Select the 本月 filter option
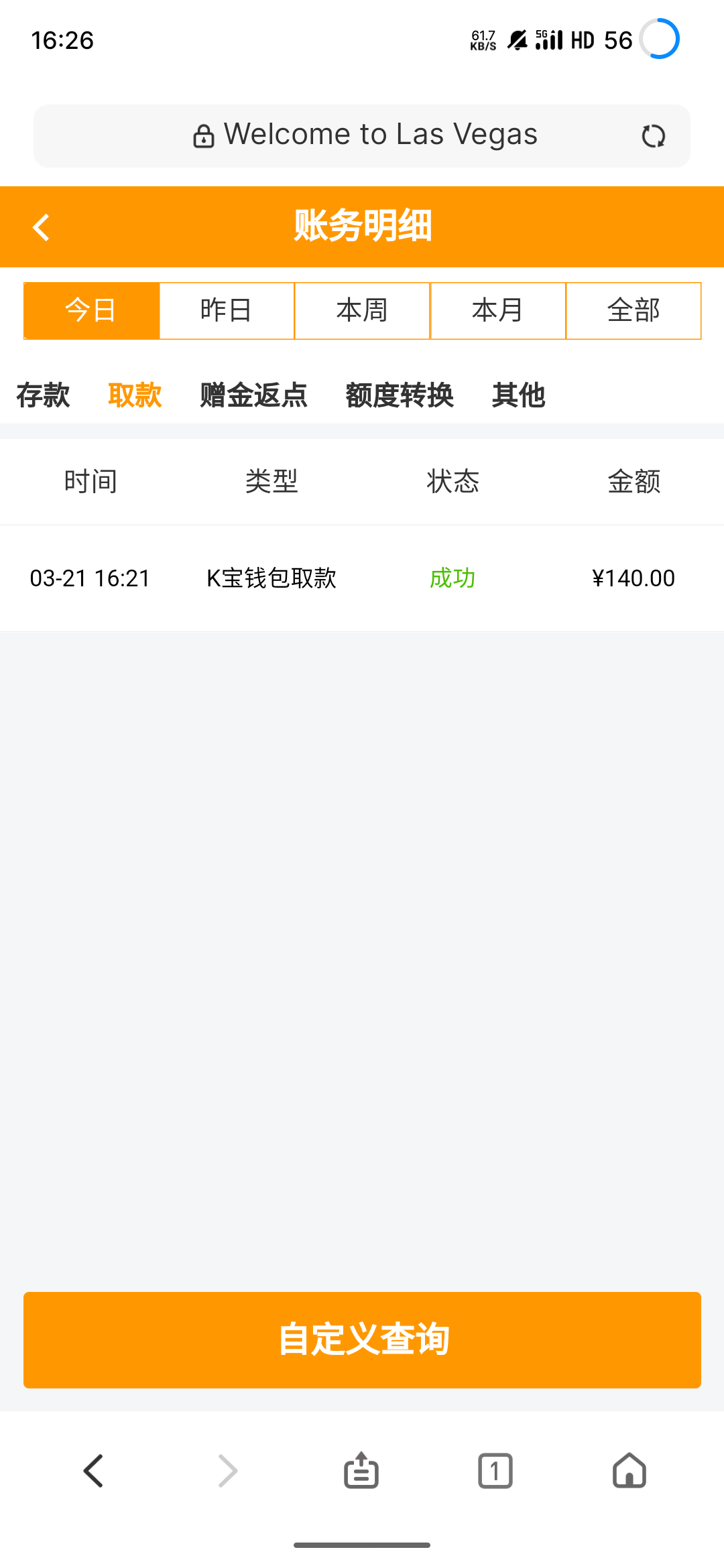 pos(497,310)
